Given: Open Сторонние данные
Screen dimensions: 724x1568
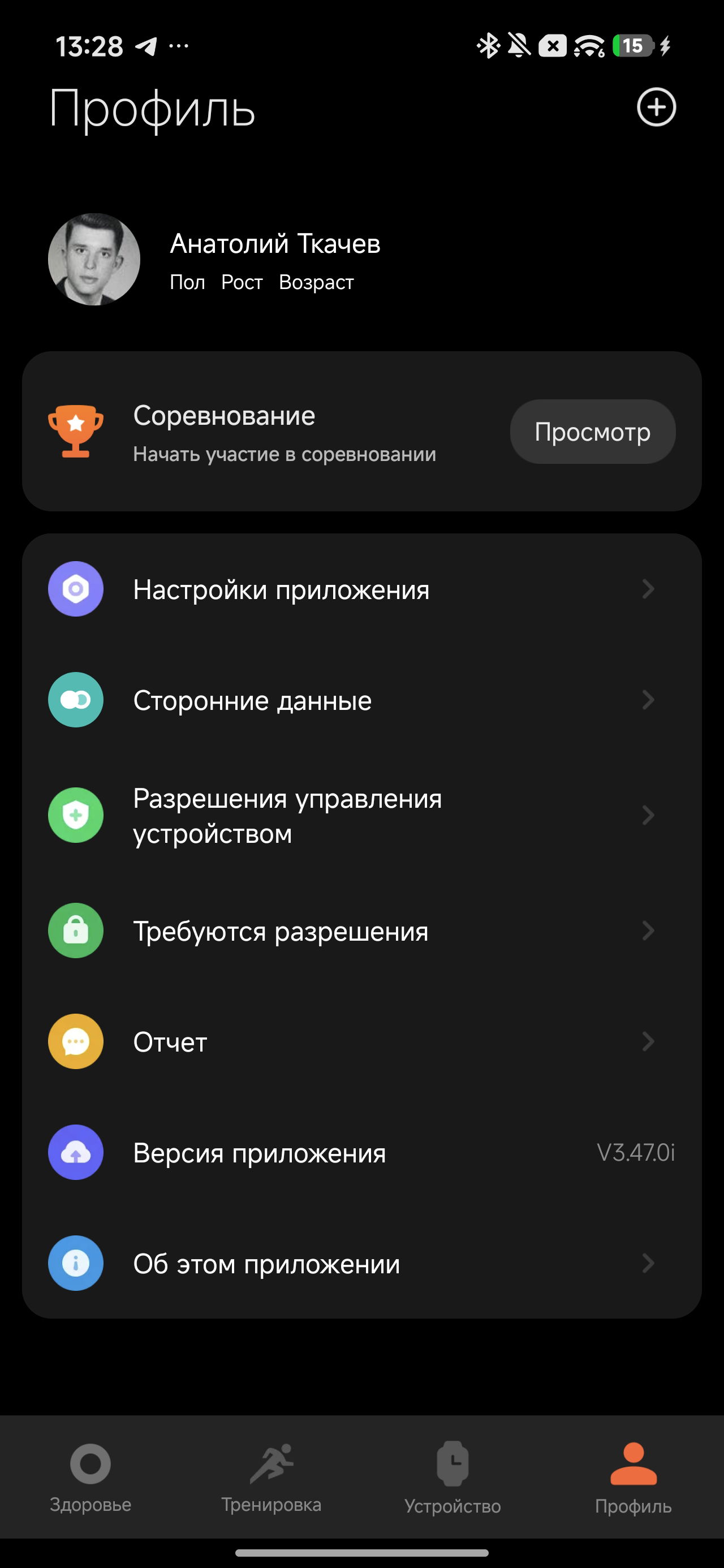Looking at the screenshot, I should coord(361,700).
